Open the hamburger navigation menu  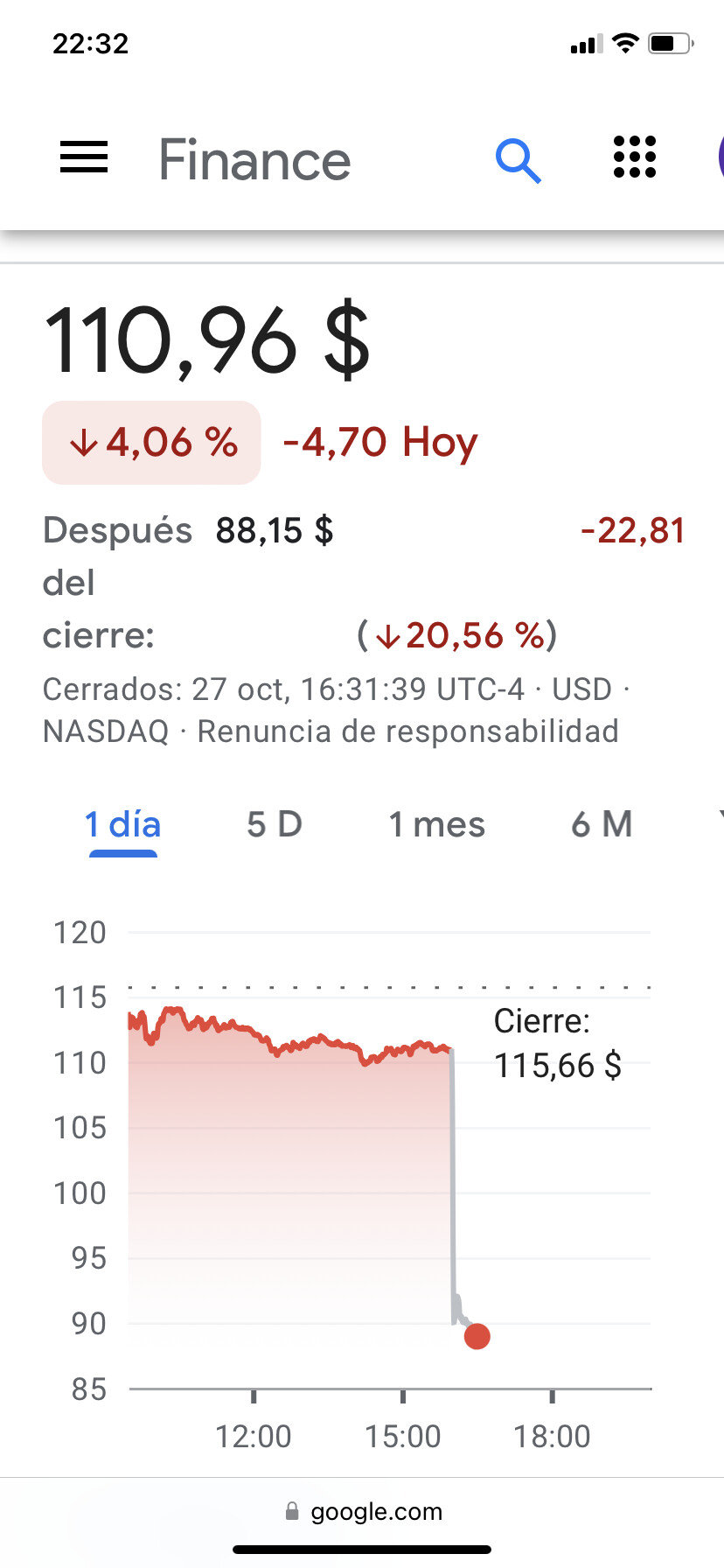point(84,157)
